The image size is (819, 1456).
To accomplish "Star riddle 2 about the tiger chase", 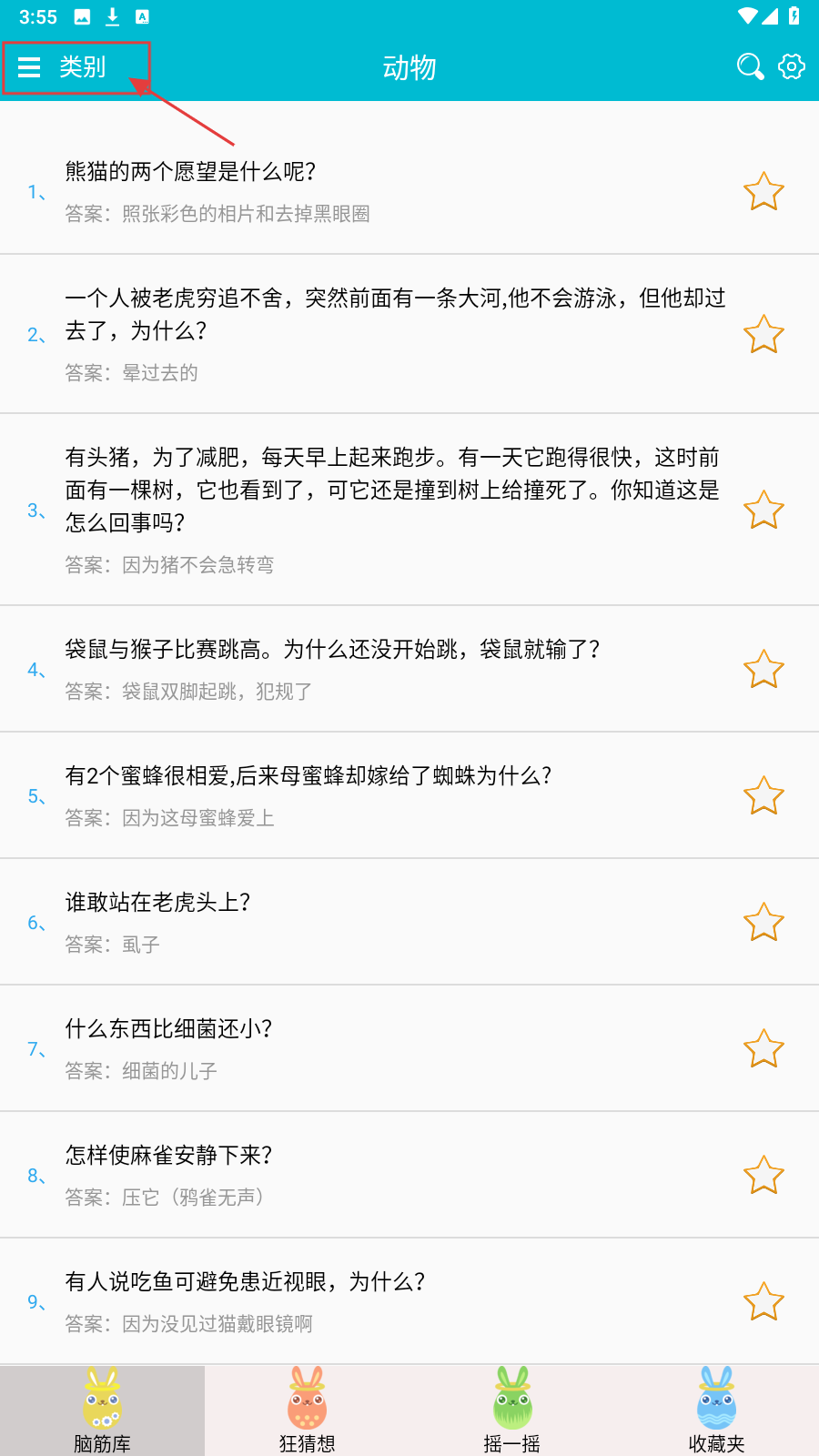I will (x=763, y=335).
